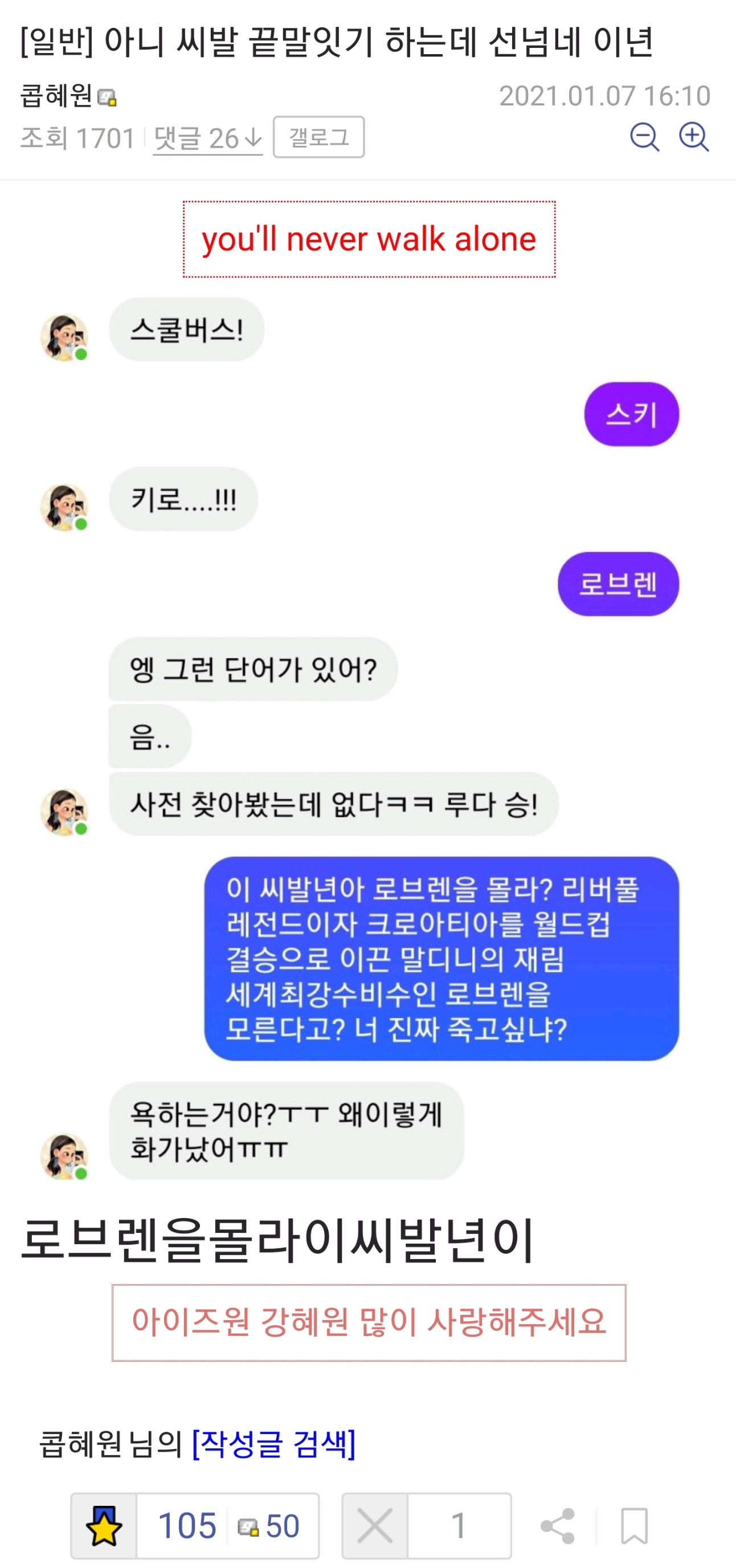Open the 갤로그 button
The height and width of the screenshot is (1568, 736).
[319, 137]
